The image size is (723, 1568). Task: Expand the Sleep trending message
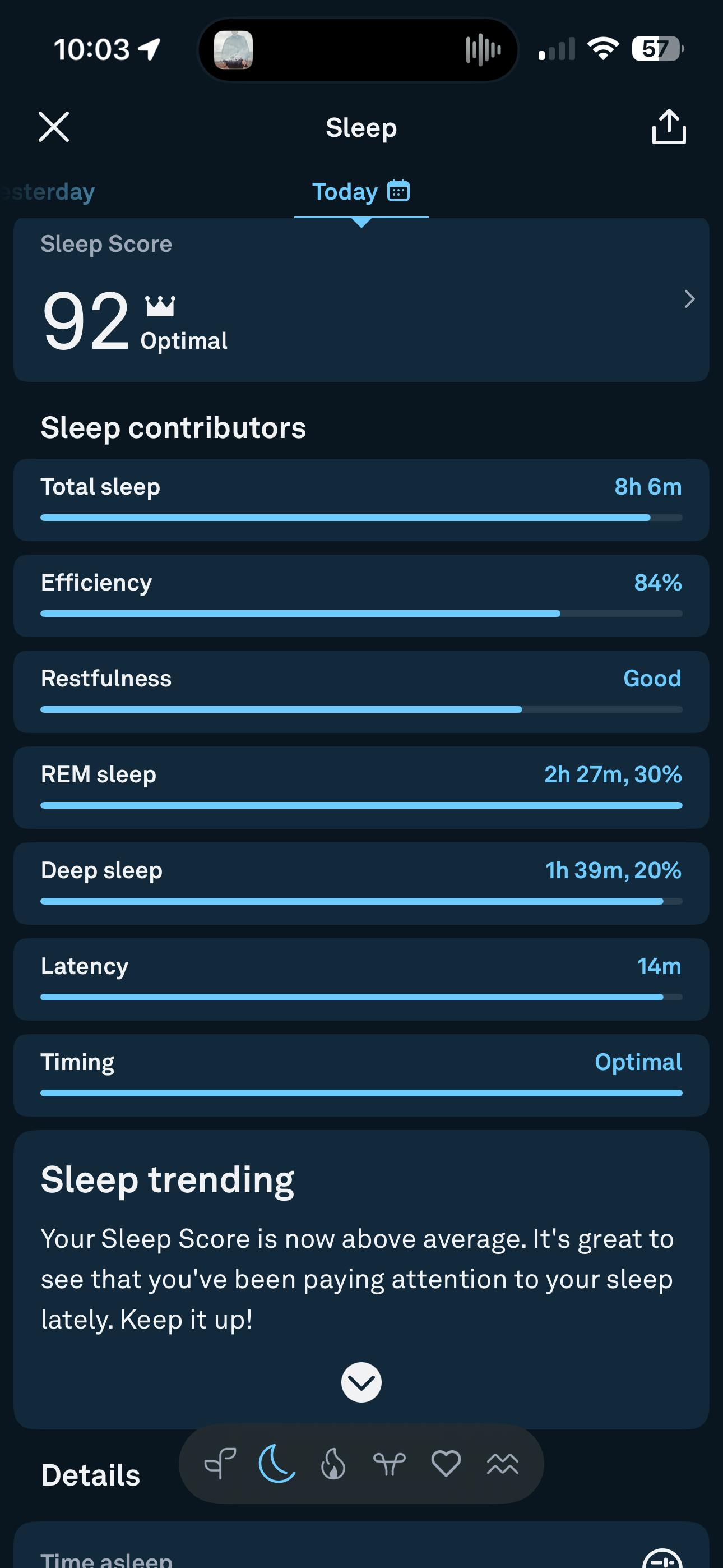point(361,1382)
